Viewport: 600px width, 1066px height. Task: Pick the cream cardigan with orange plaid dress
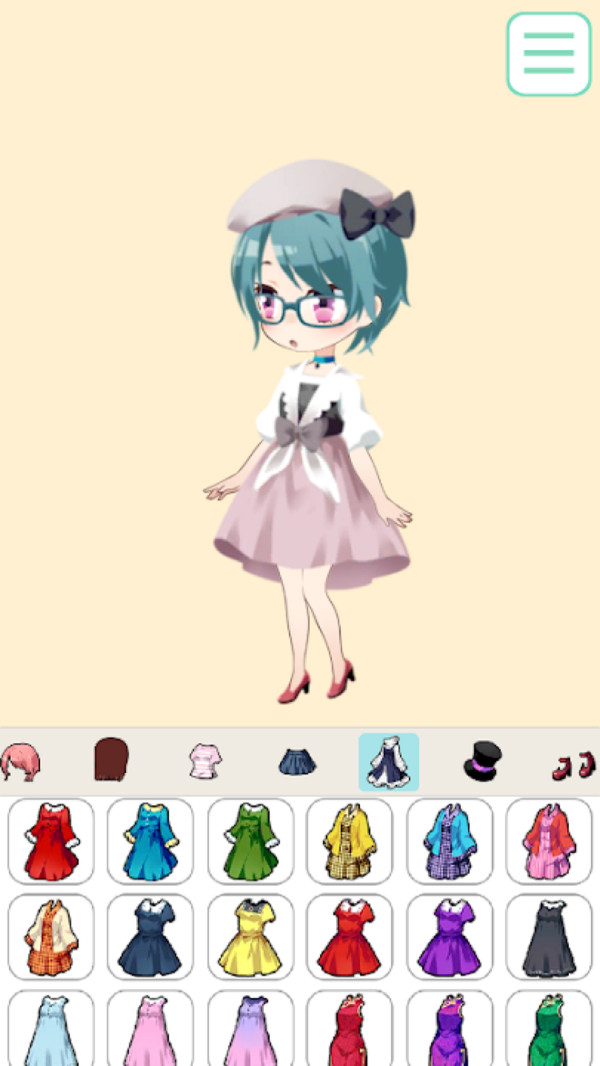point(51,937)
